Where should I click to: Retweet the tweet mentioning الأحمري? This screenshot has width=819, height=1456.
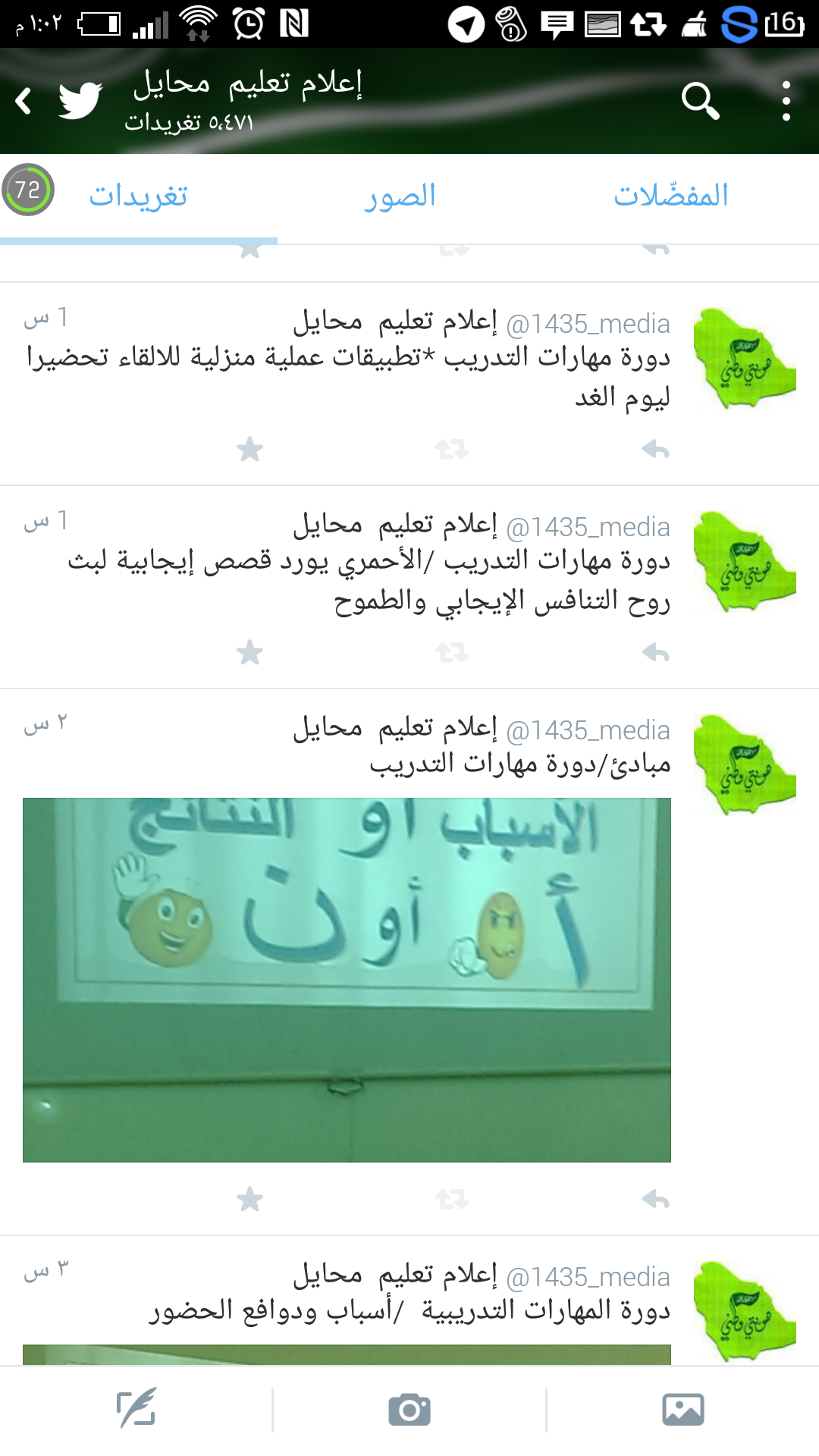(452, 653)
